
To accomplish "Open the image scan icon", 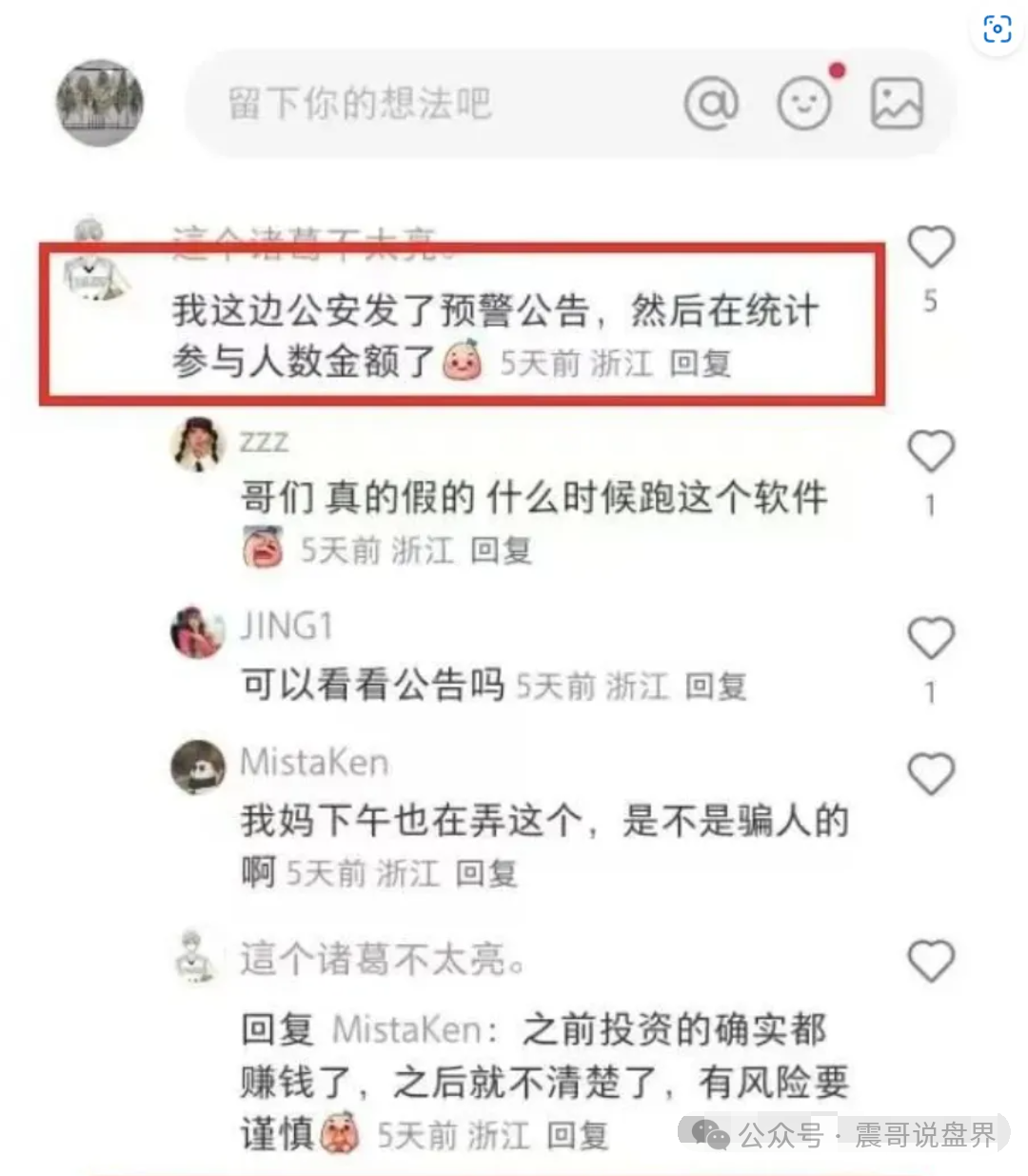I will tap(997, 30).
